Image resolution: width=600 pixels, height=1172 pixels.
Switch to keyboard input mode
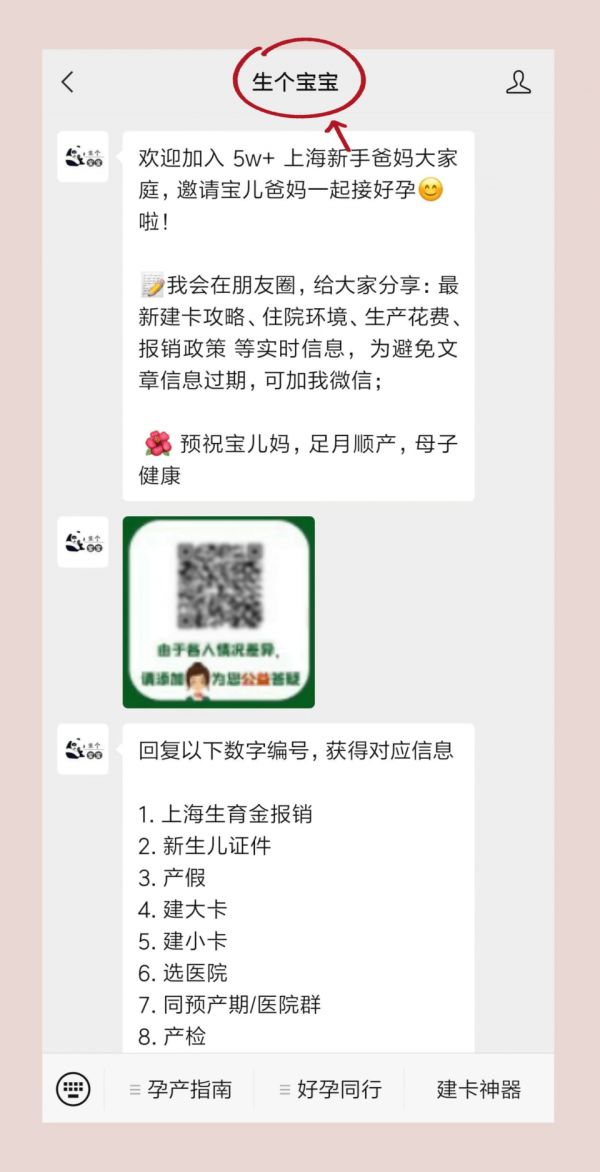(x=73, y=1089)
